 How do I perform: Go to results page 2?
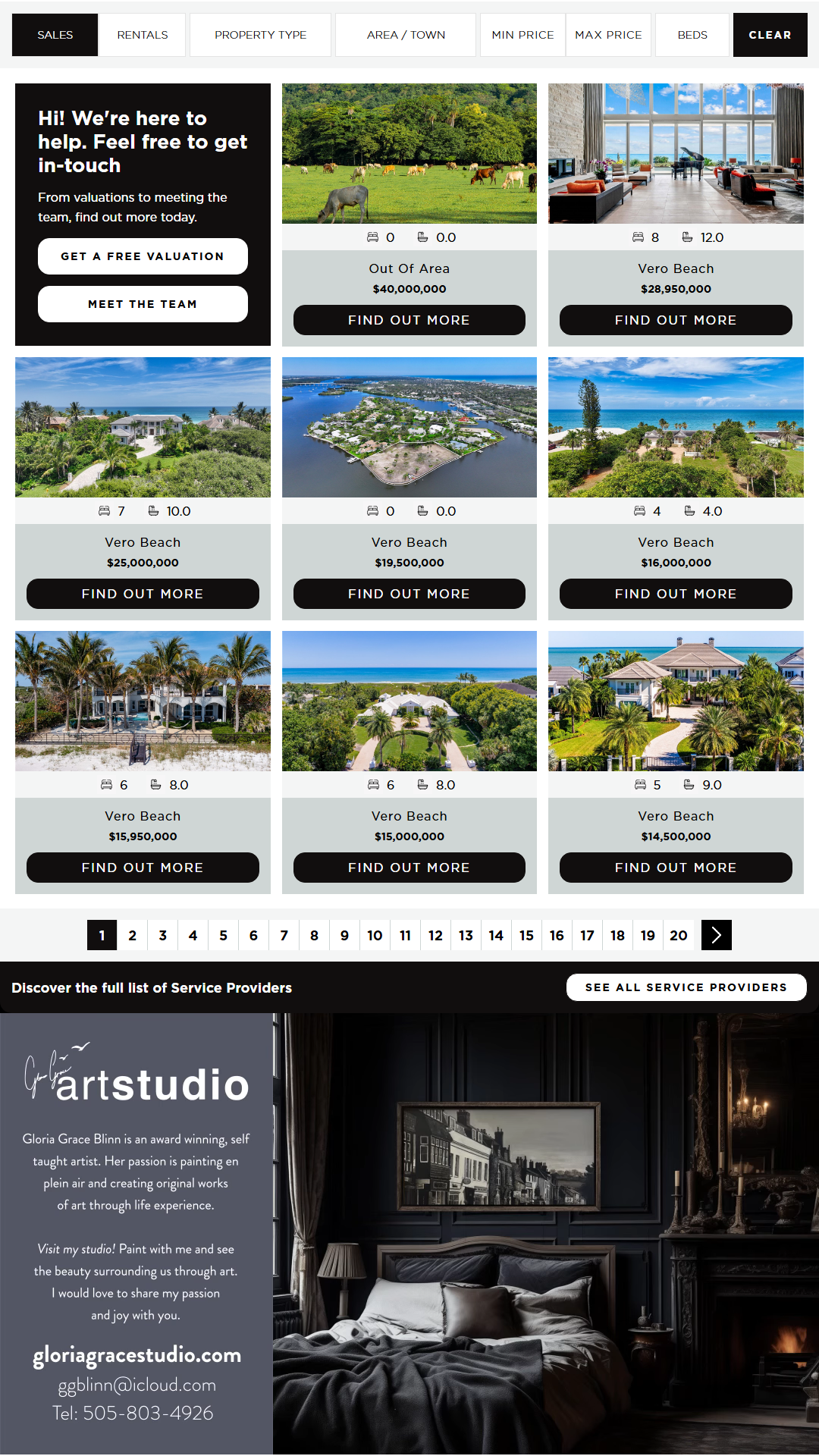pyautogui.click(x=133, y=935)
